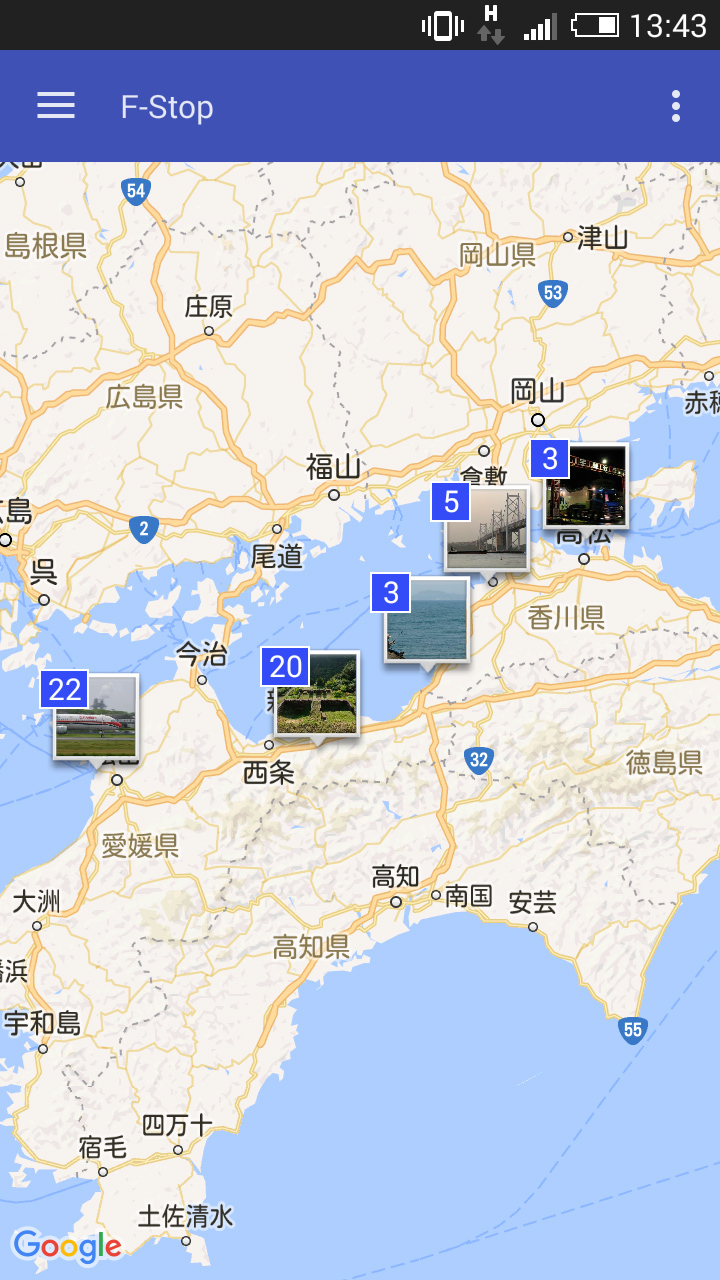The image size is (720, 1280).
Task: Open the 3-photo night scene cluster
Action: pos(587,486)
